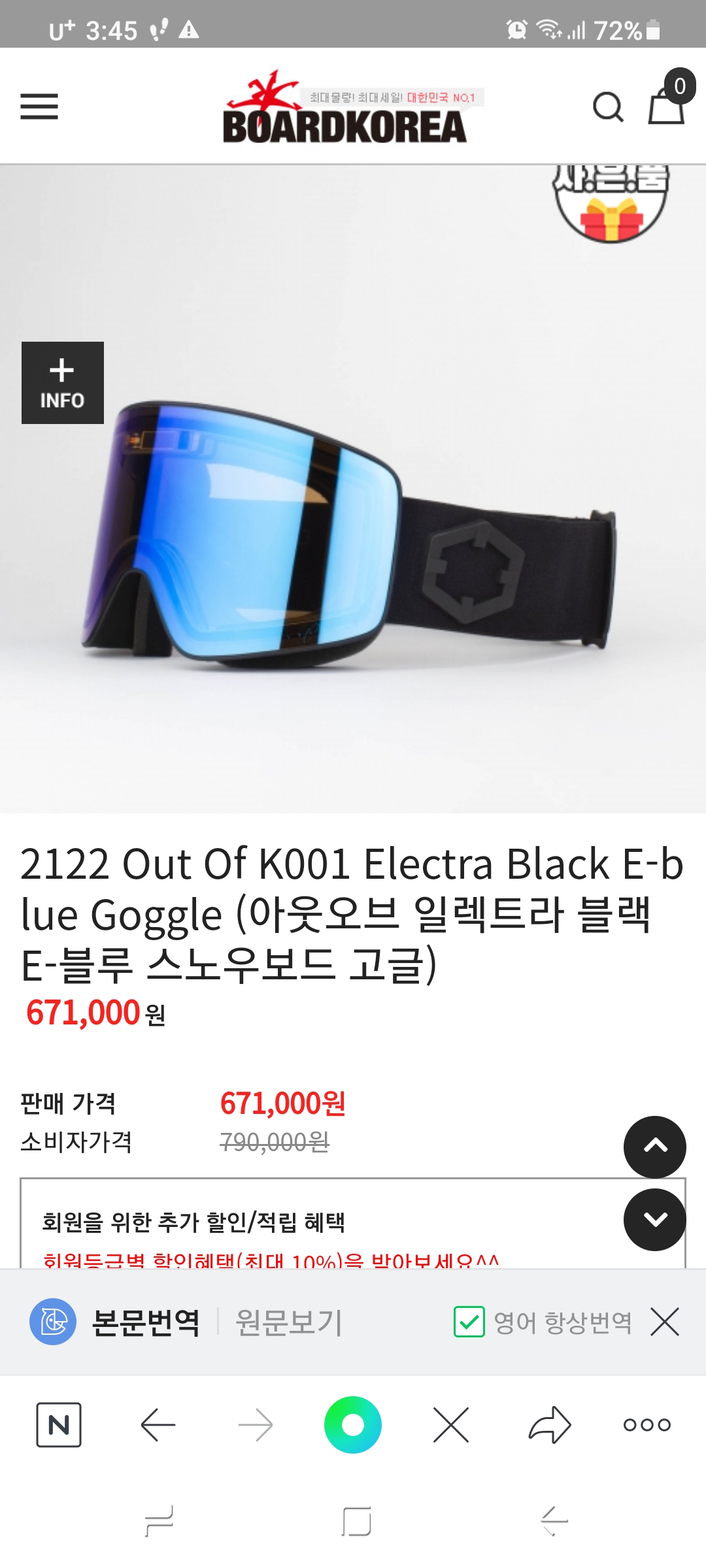This screenshot has width=706, height=1568.
Task: Tap the INFO plus button
Action: click(x=63, y=383)
